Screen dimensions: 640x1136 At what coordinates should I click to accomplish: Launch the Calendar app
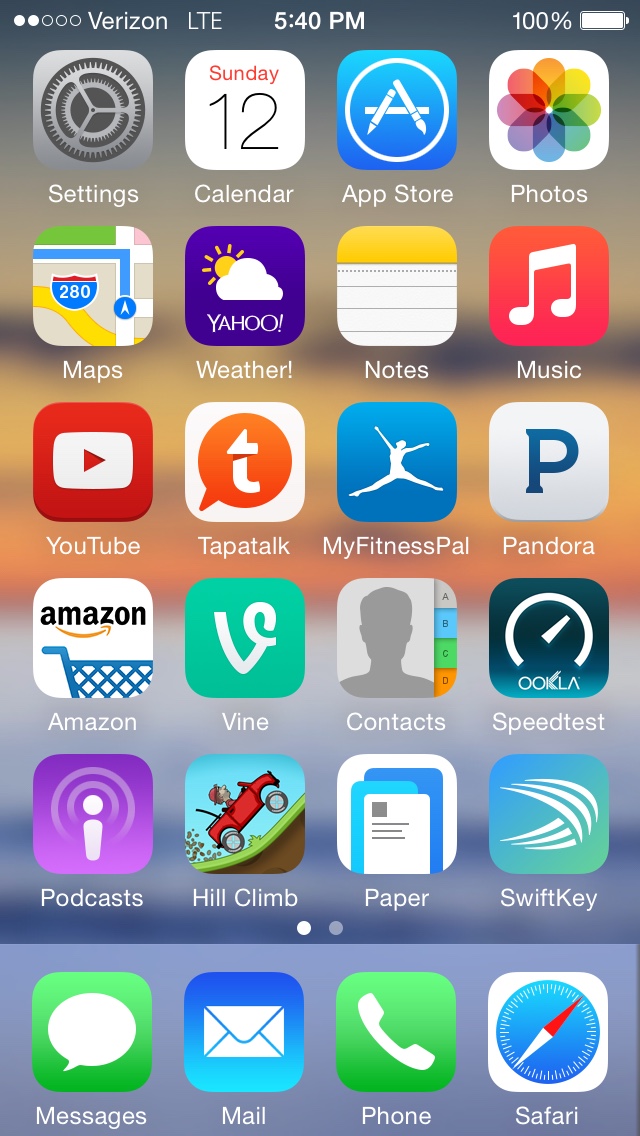pyautogui.click(x=245, y=111)
